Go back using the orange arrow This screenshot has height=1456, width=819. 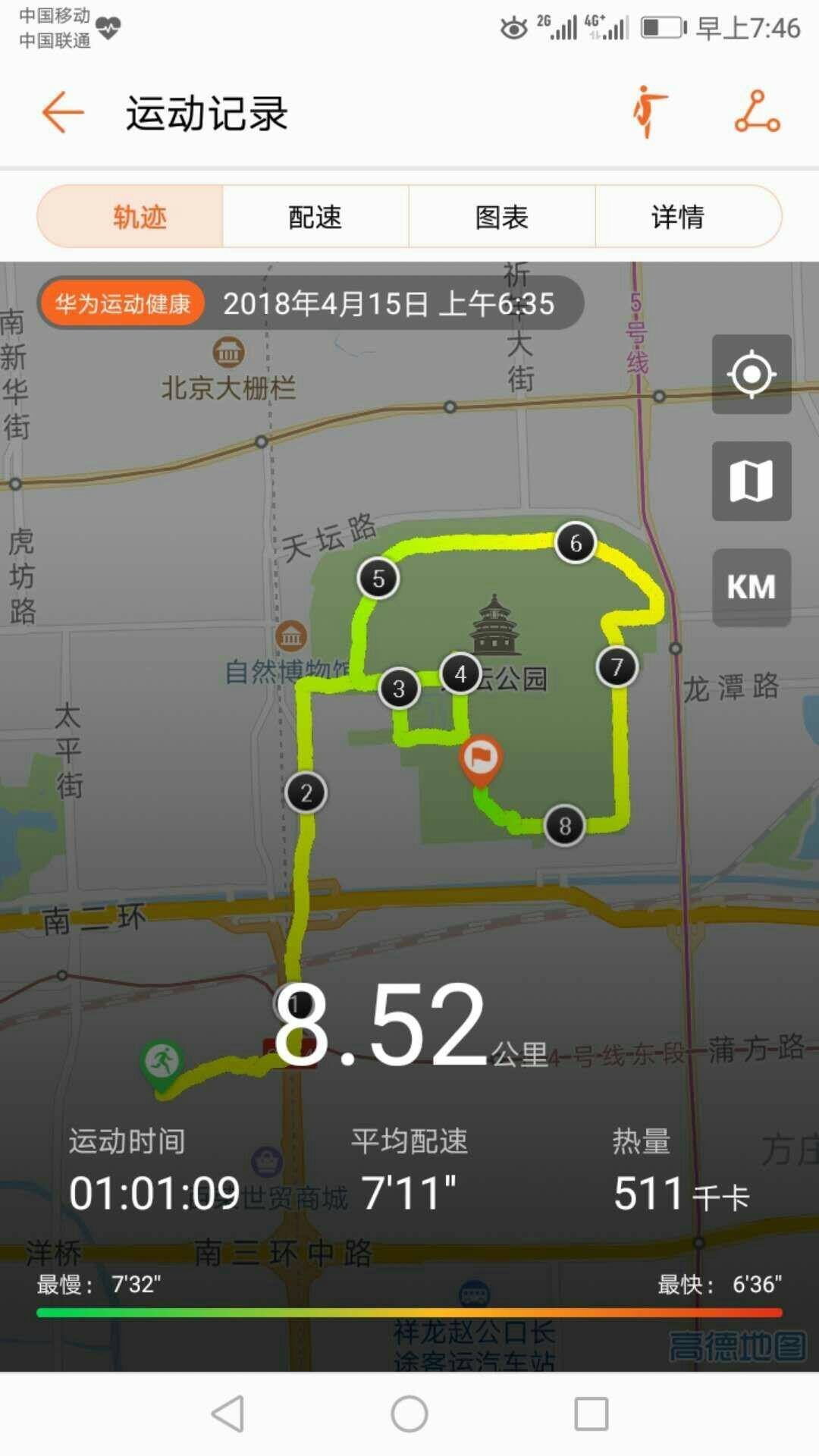pyautogui.click(x=63, y=112)
